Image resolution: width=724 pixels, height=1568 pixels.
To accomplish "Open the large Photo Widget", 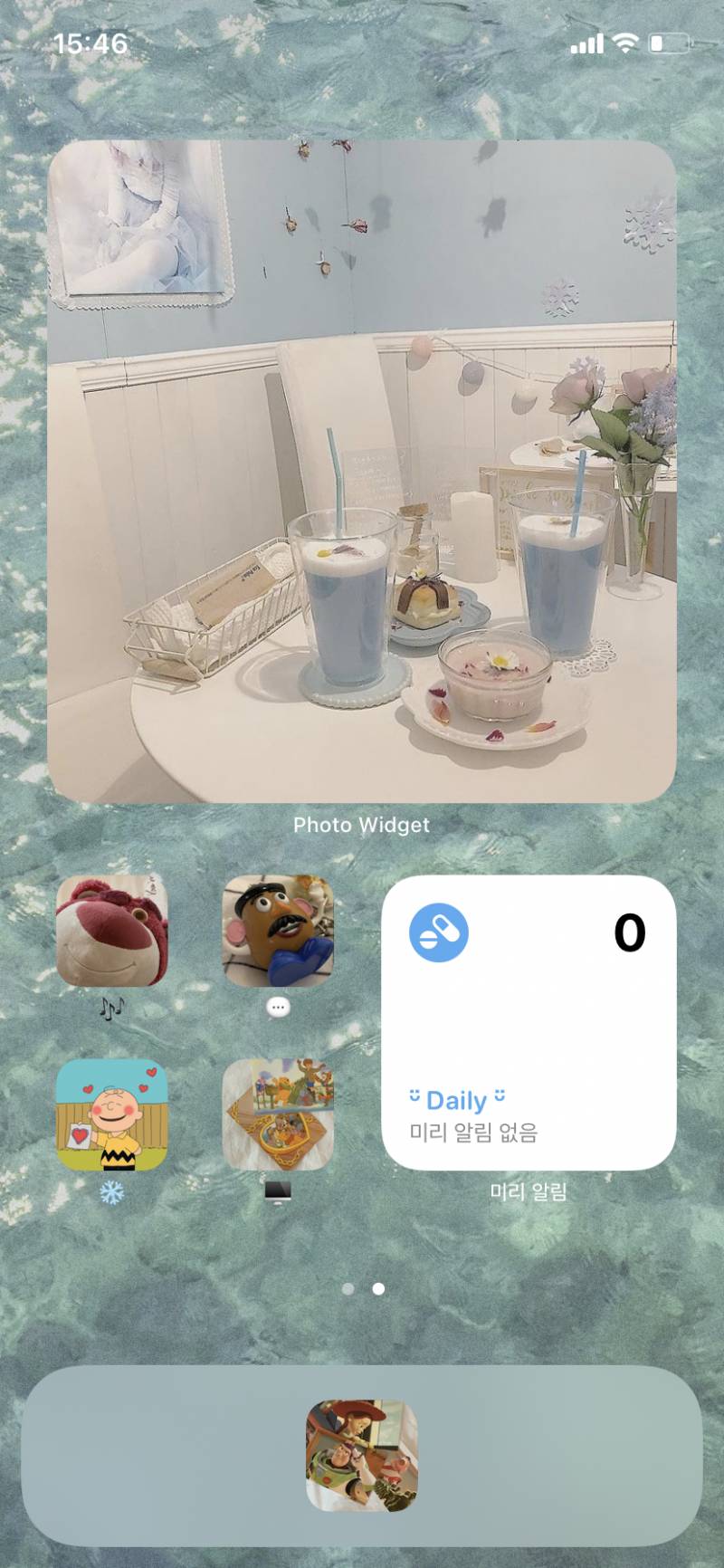I will click(x=362, y=471).
